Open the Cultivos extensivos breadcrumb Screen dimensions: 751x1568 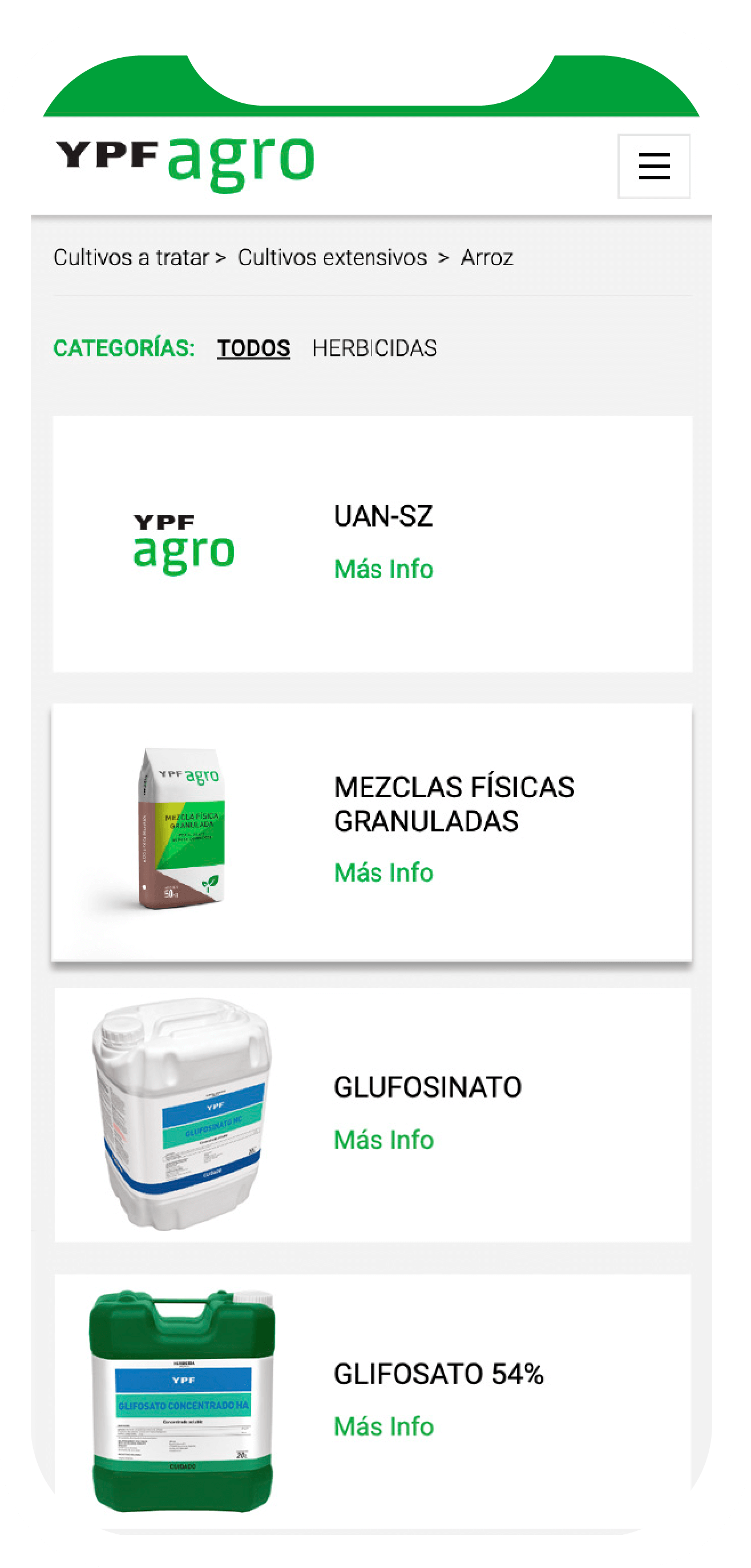pyautogui.click(x=332, y=258)
